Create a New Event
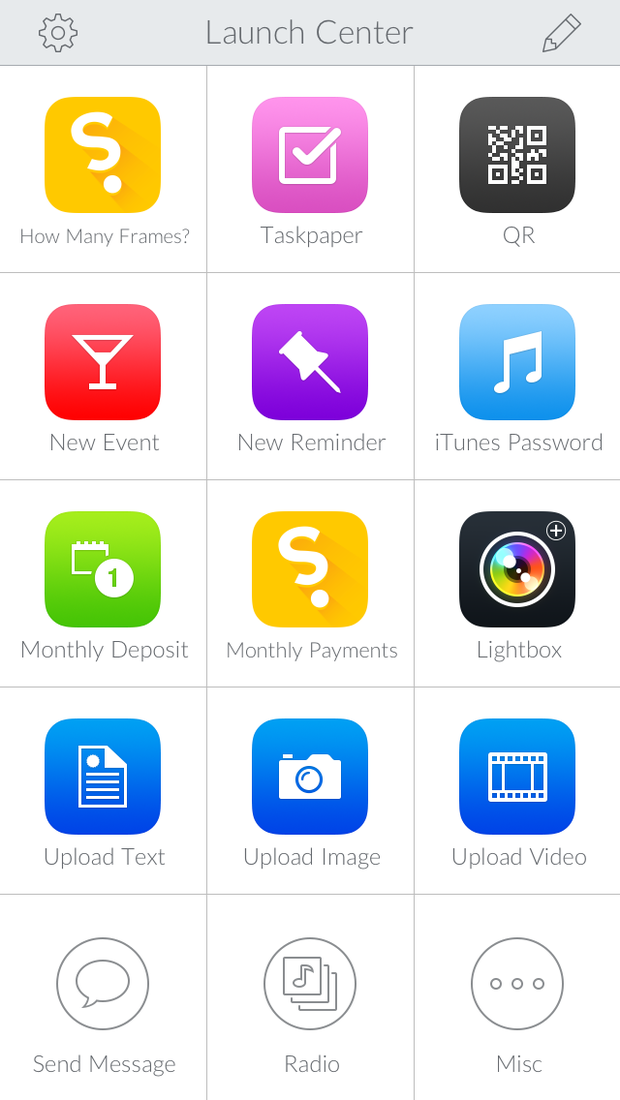The width and height of the screenshot is (620, 1100). pos(103,362)
